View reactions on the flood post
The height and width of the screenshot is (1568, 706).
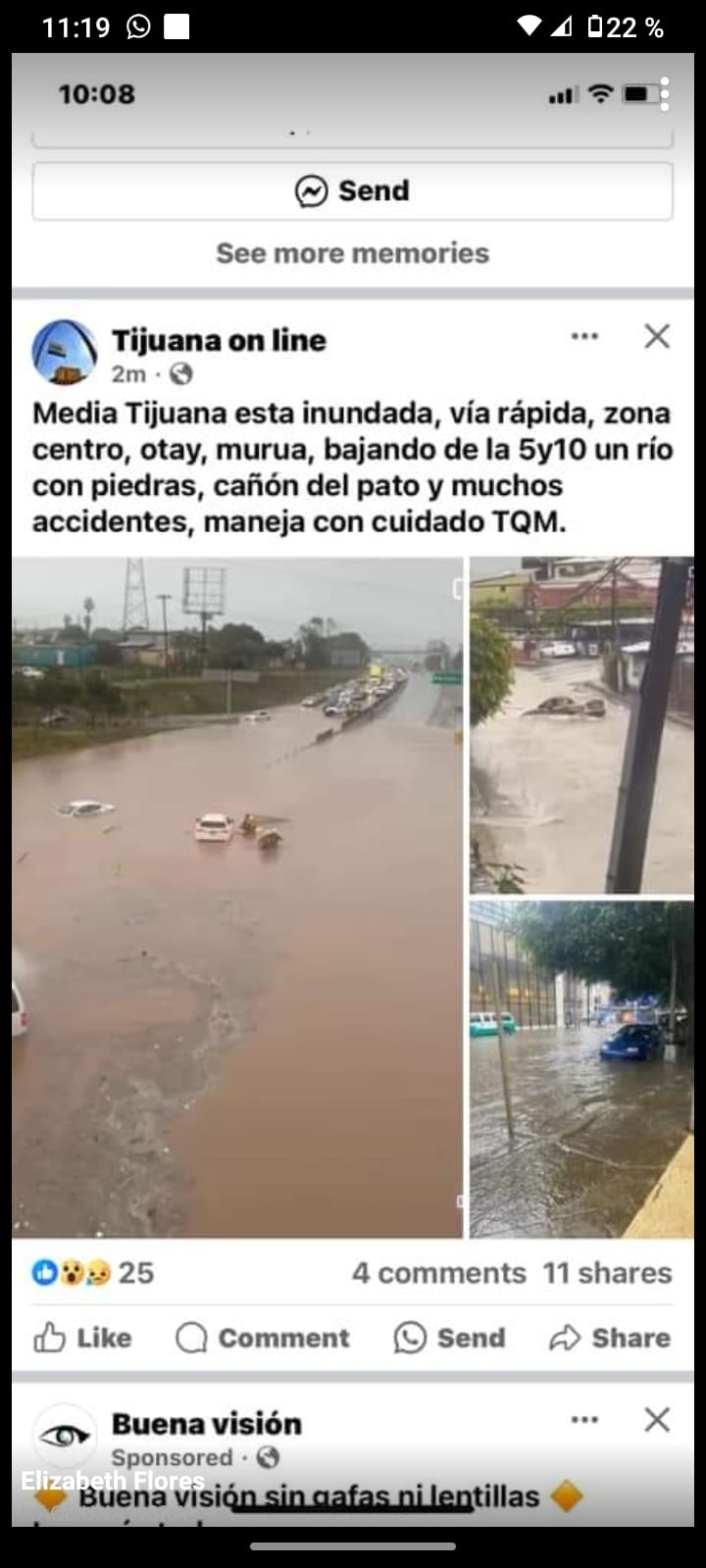(93, 1272)
